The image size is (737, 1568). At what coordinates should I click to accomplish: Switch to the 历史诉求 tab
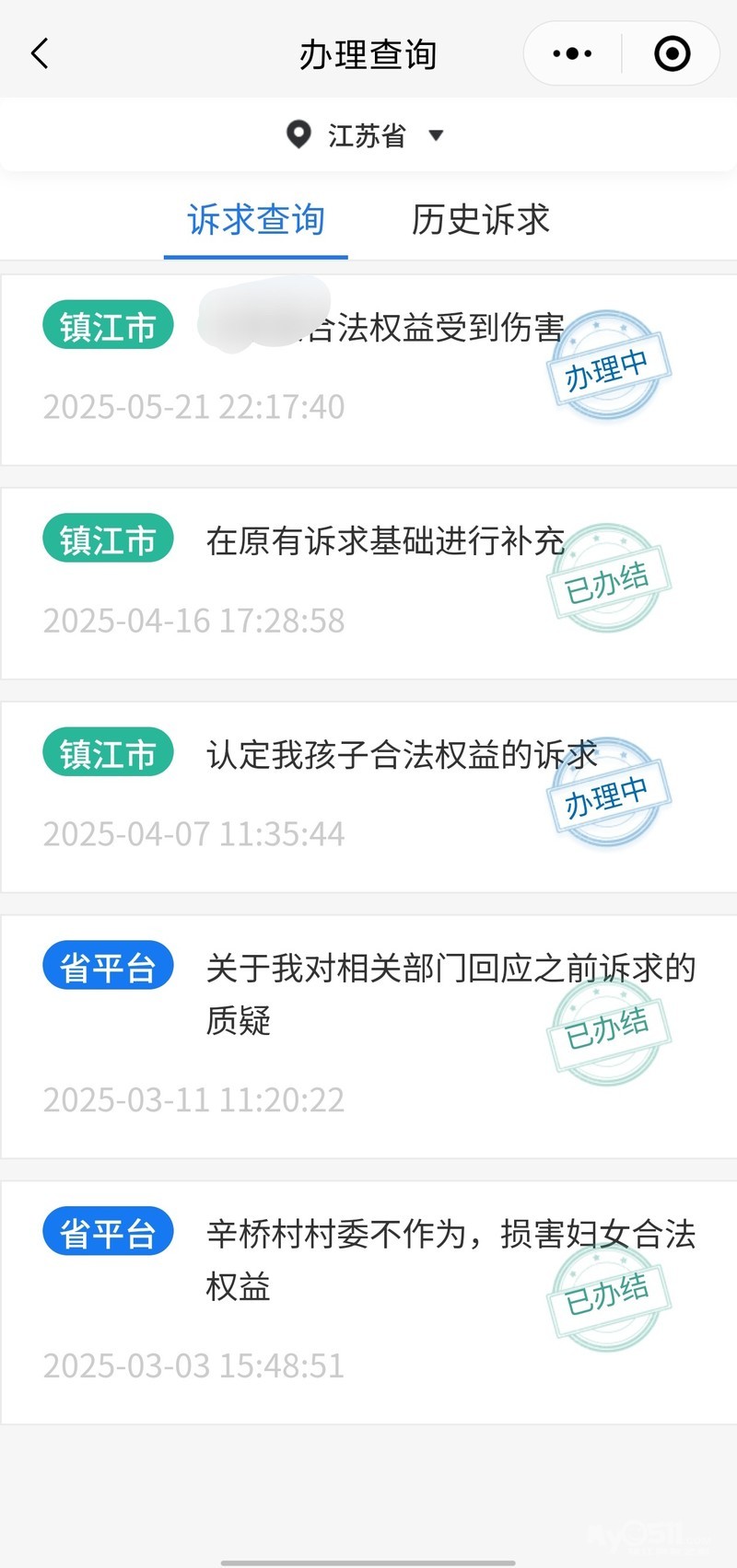(480, 220)
